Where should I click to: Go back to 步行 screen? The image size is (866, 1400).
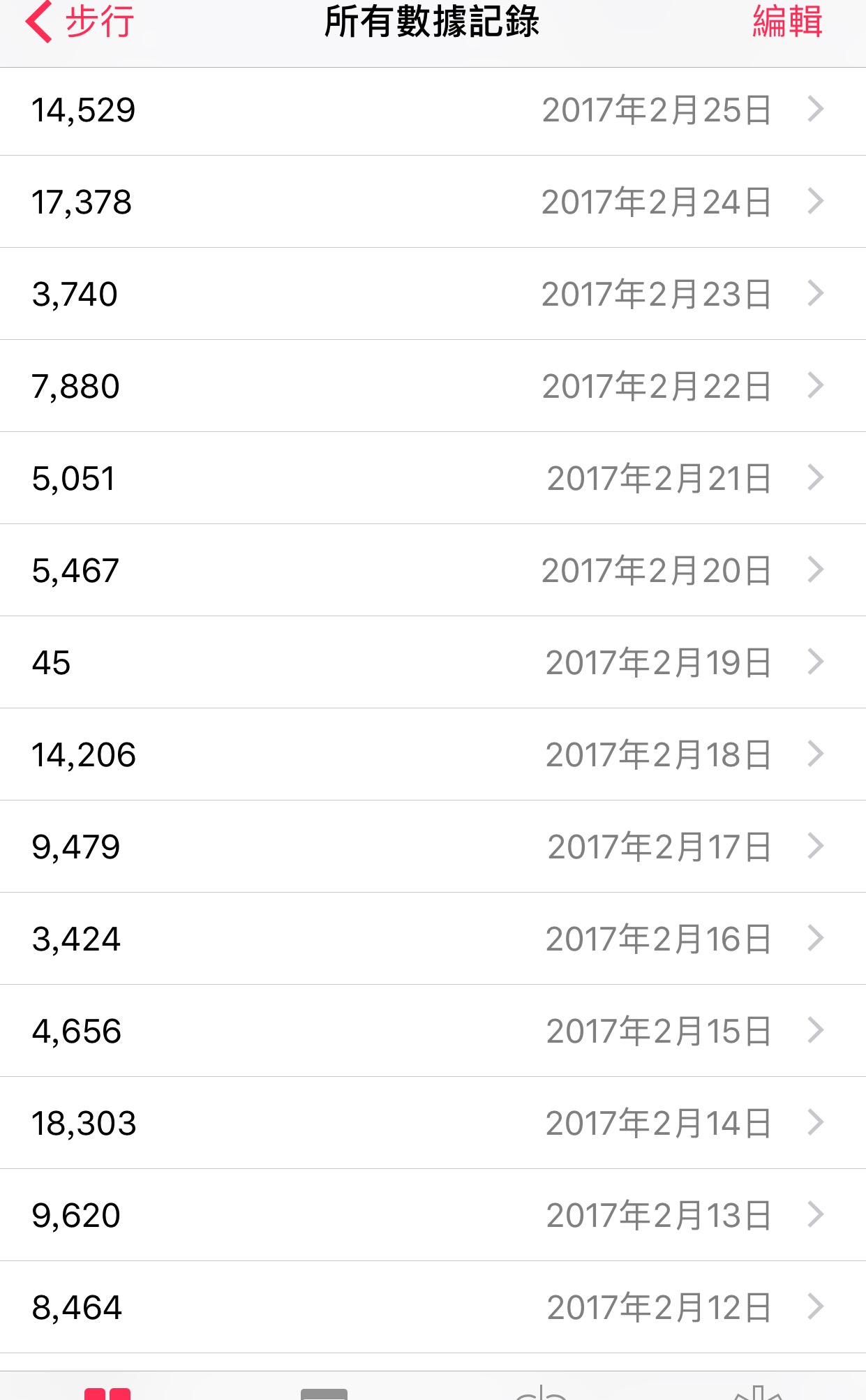(80, 22)
